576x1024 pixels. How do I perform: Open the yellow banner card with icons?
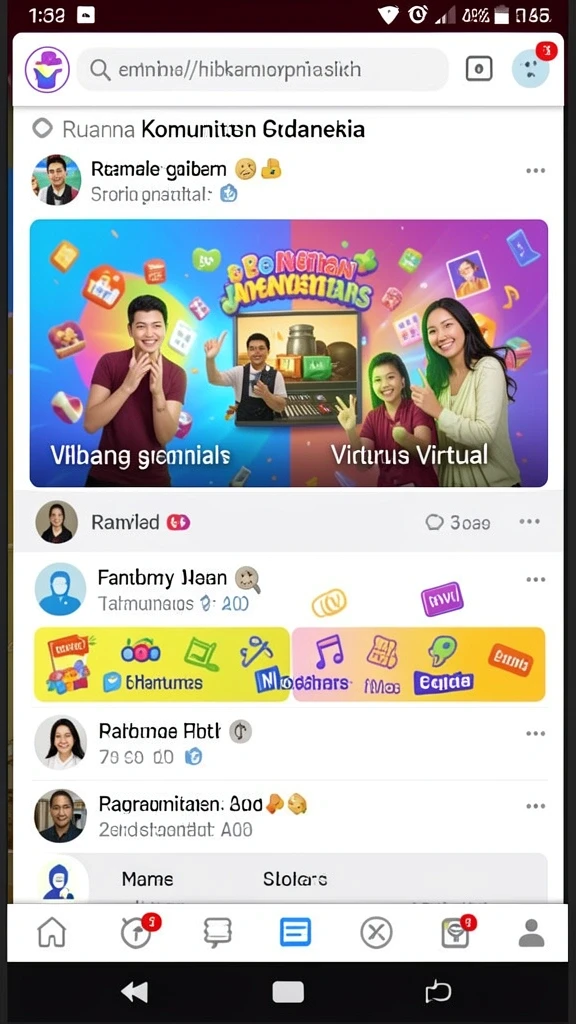pyautogui.click(x=289, y=664)
